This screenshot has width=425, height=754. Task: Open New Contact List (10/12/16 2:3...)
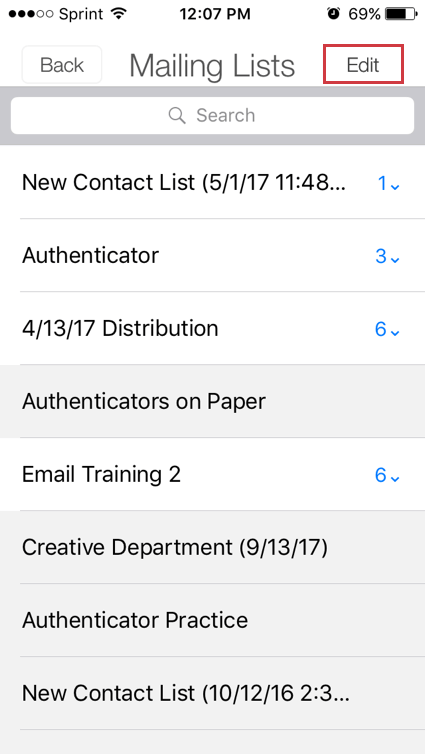(212, 693)
